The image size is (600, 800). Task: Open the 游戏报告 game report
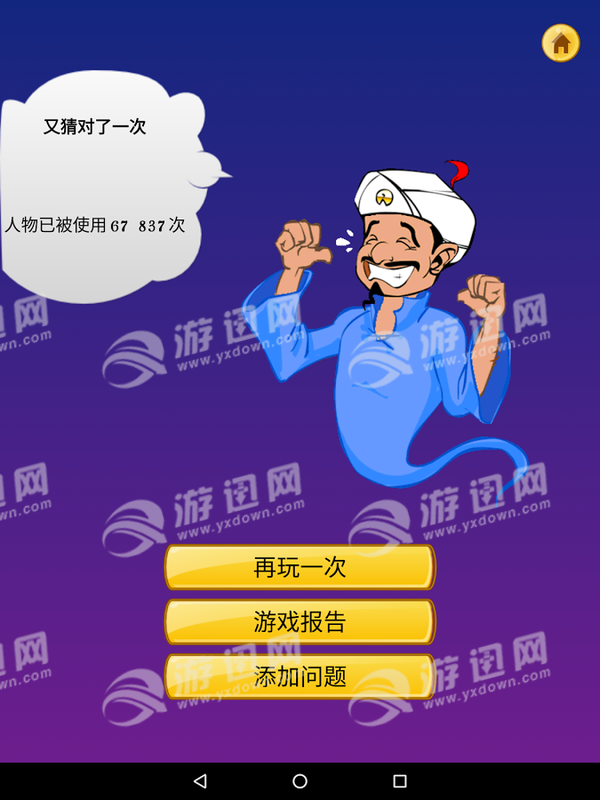pyautogui.click(x=300, y=622)
